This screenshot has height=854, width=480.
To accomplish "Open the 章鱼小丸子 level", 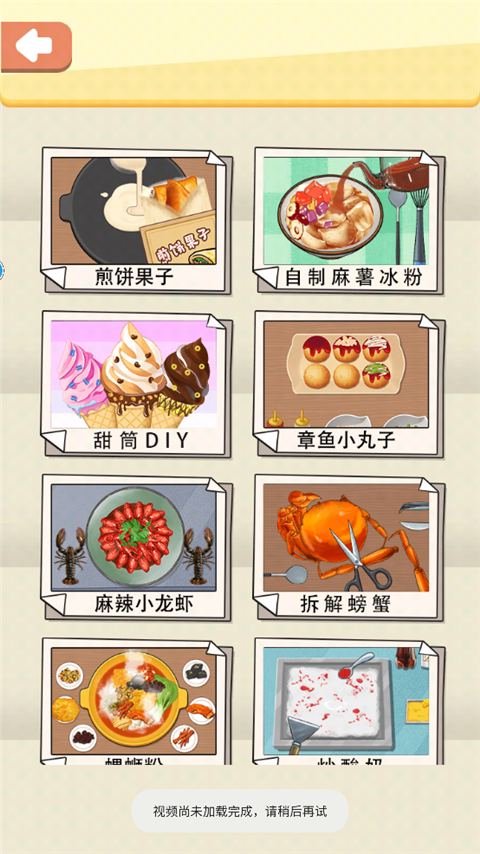I will 349,384.
